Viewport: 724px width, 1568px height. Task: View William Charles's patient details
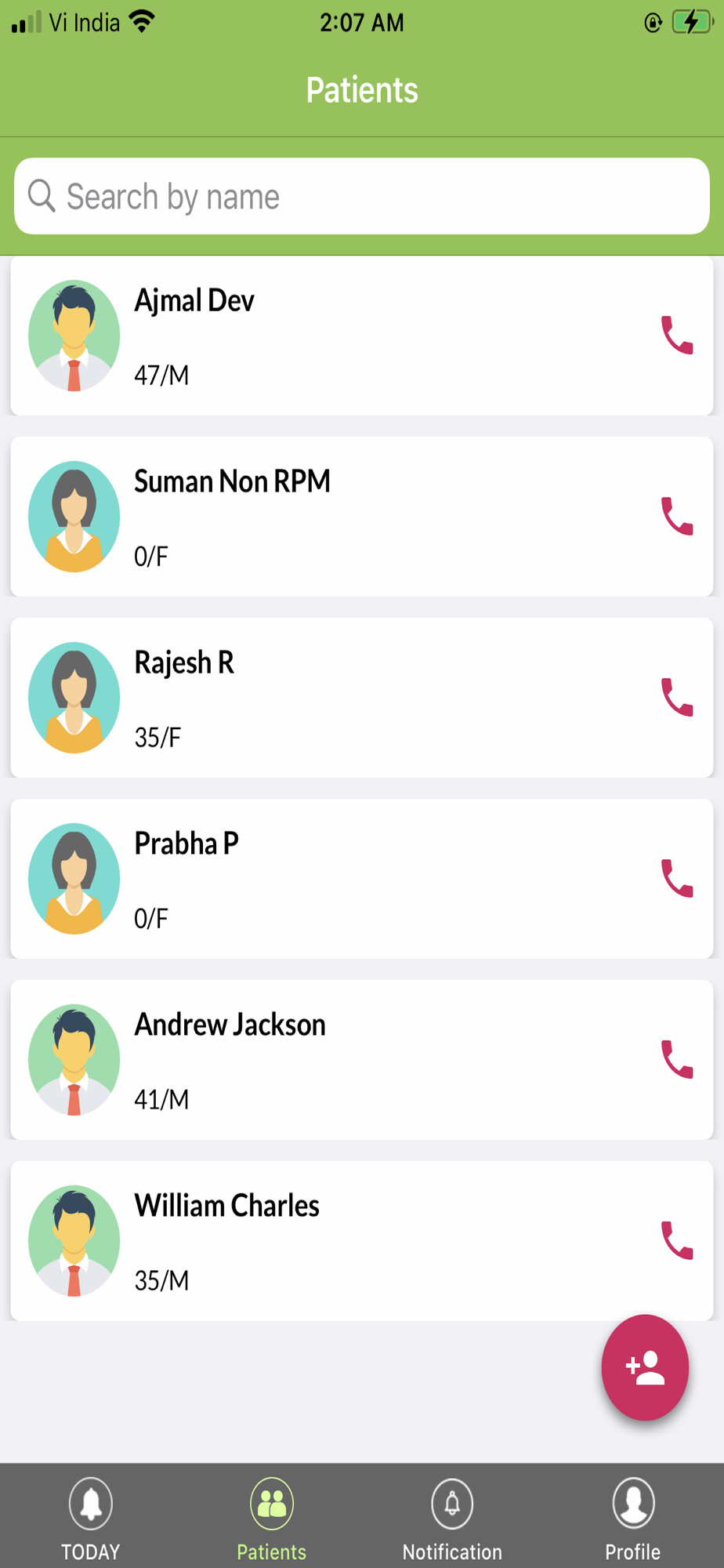tap(313, 1241)
